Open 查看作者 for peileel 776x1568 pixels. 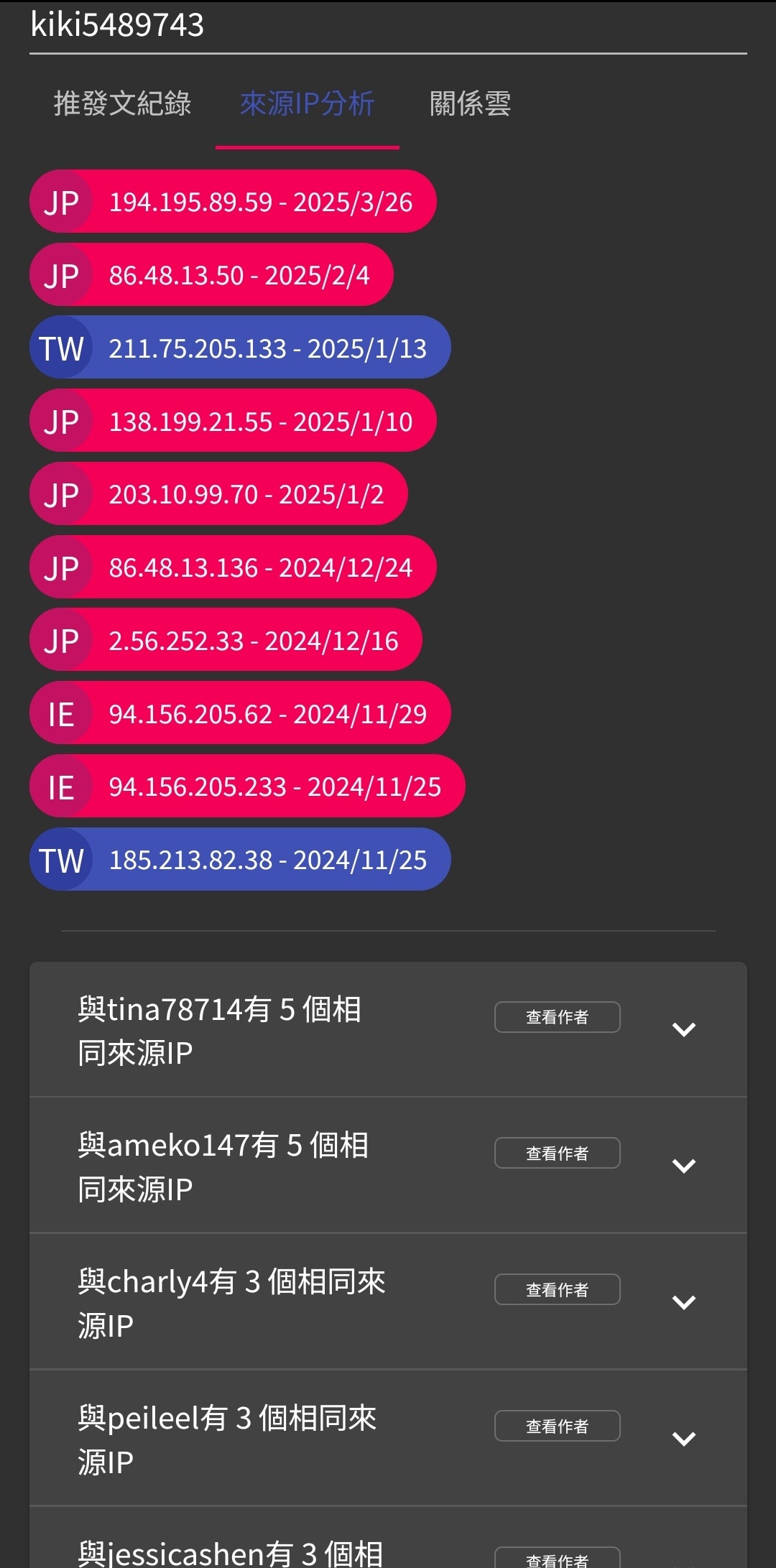point(557,1426)
